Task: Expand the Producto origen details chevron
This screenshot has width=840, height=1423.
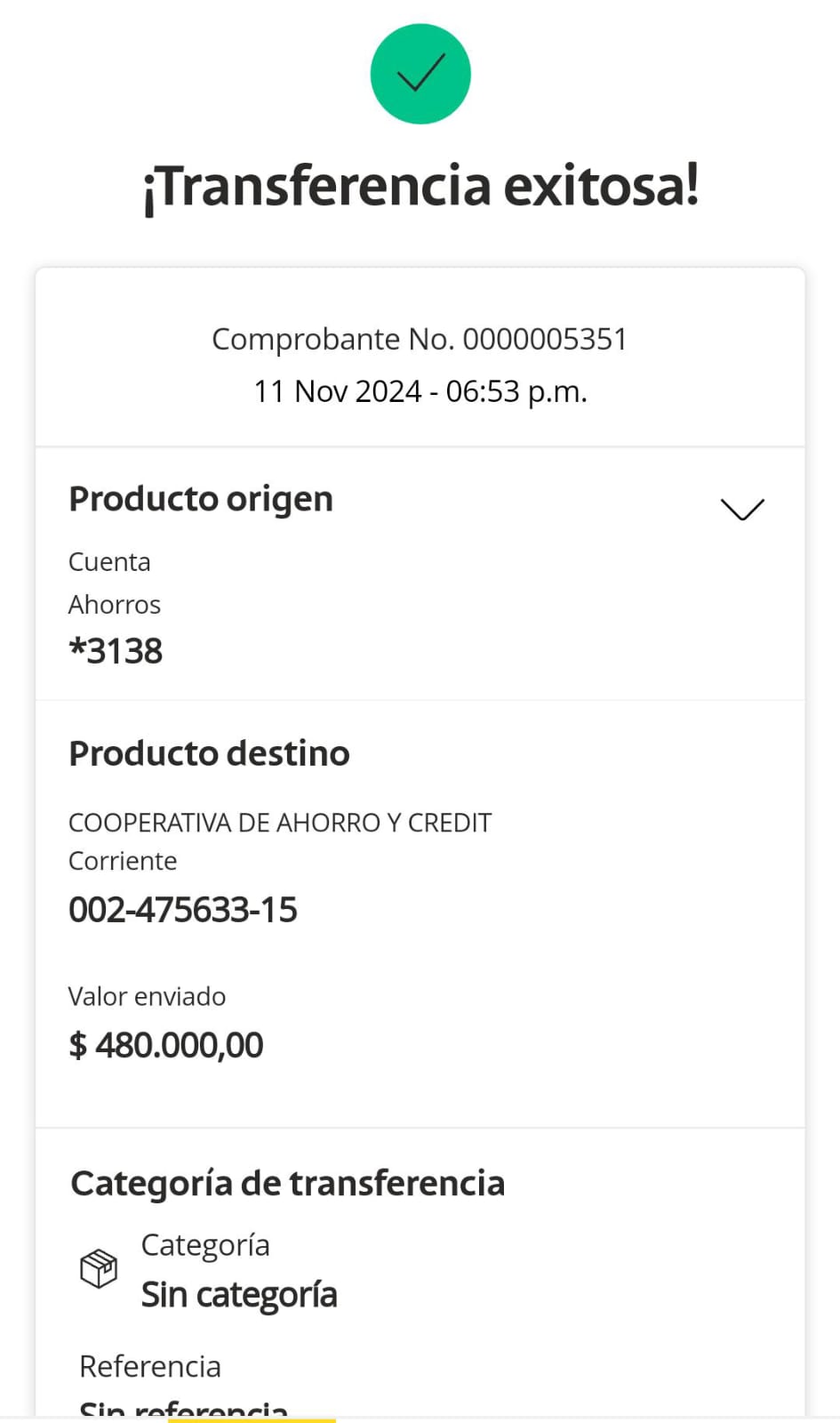Action: click(x=741, y=509)
